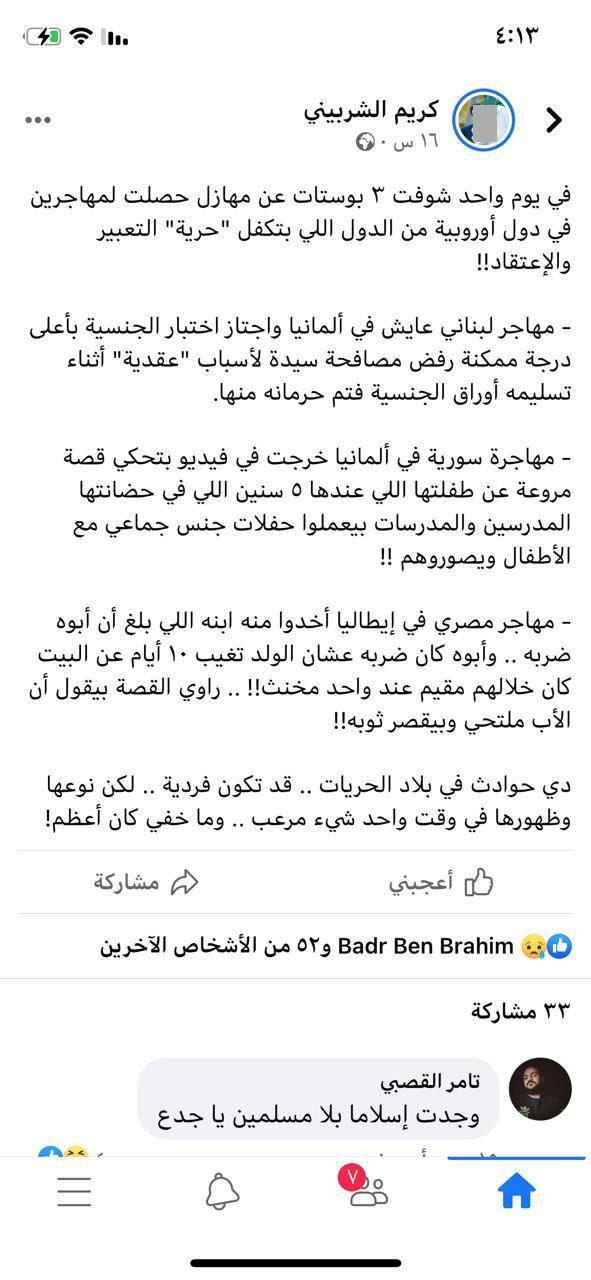Switch to the Home tab
591x1280 pixels.
tap(516, 1190)
